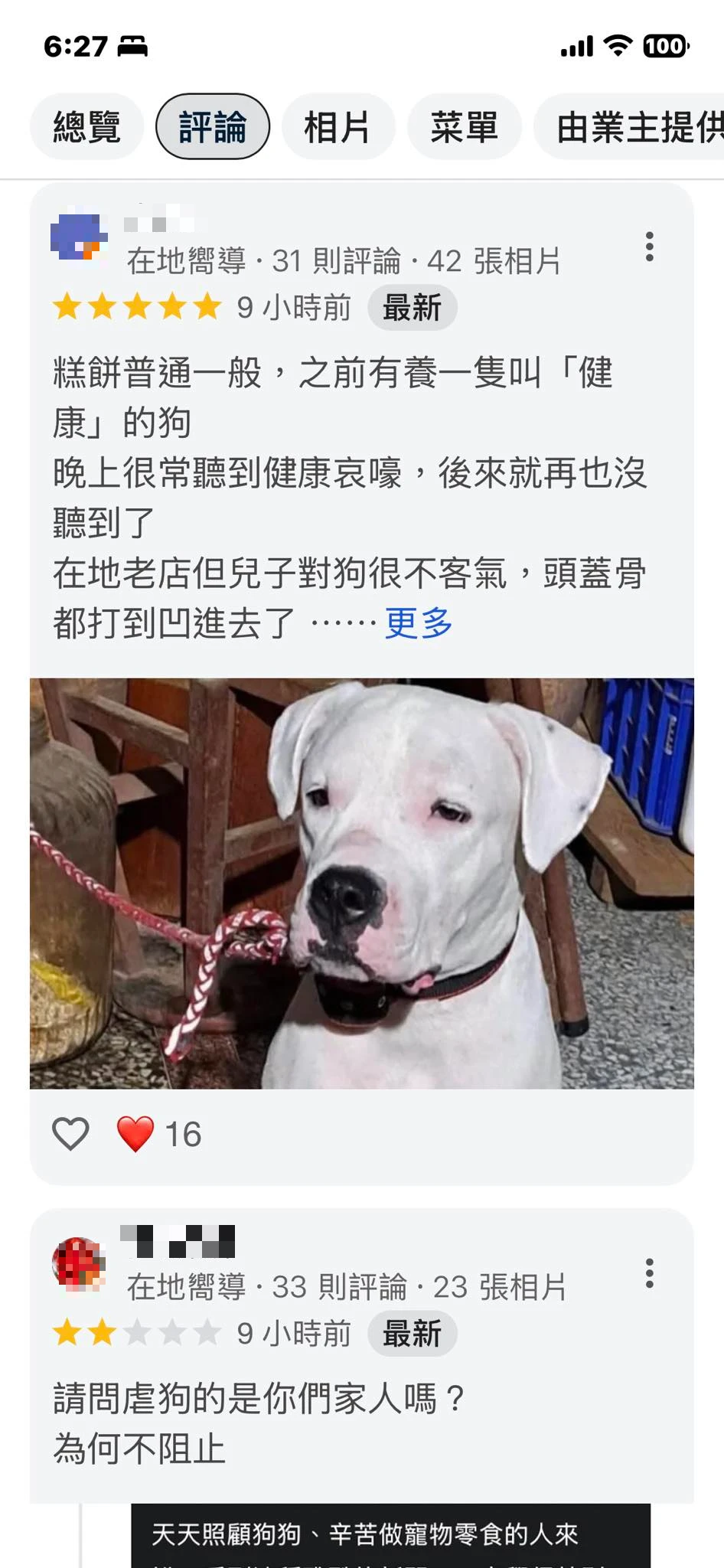Open overflow menu on the 2-star review
Viewport: 724px width, 1568px height.
coord(649,1273)
